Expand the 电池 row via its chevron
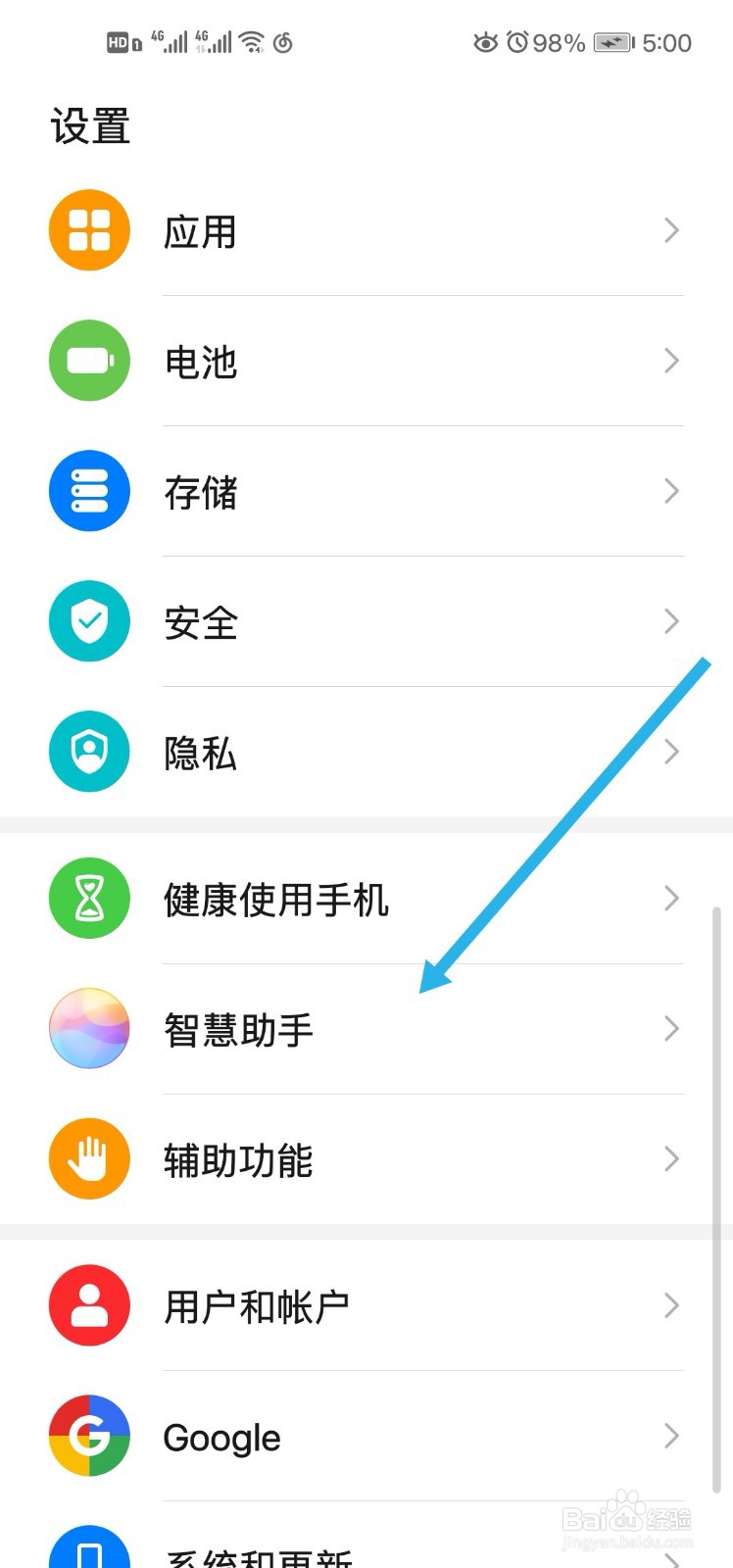The image size is (733, 1568). pyautogui.click(x=670, y=361)
